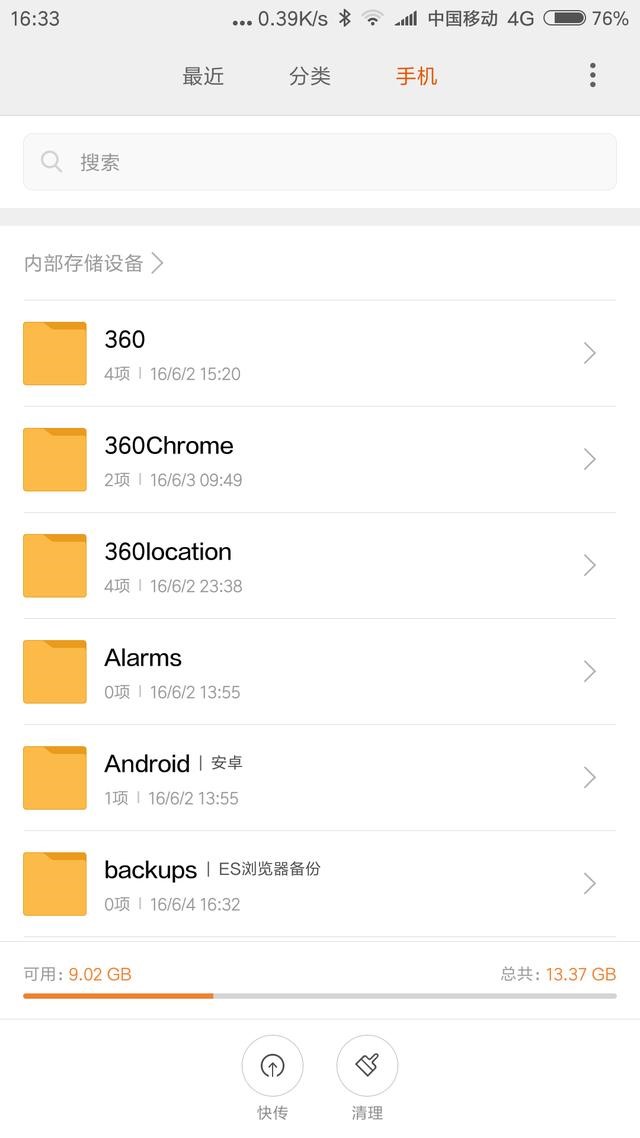Open the Alarms folder

[320, 672]
